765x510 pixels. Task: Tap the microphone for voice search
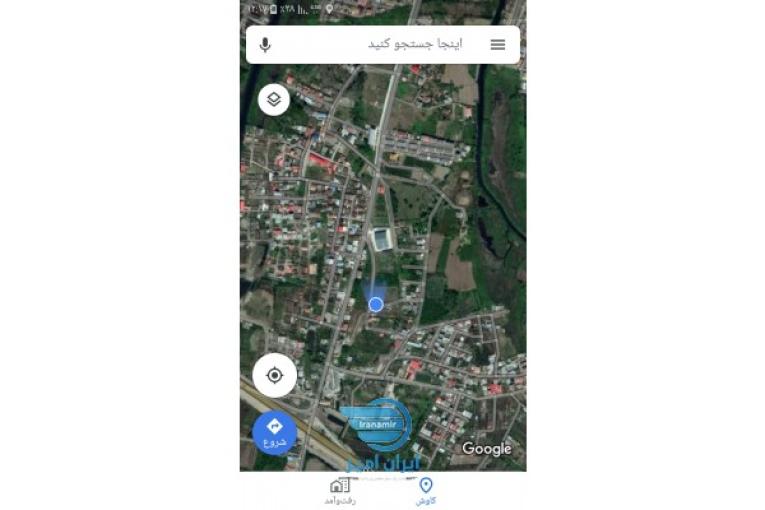pos(265,44)
